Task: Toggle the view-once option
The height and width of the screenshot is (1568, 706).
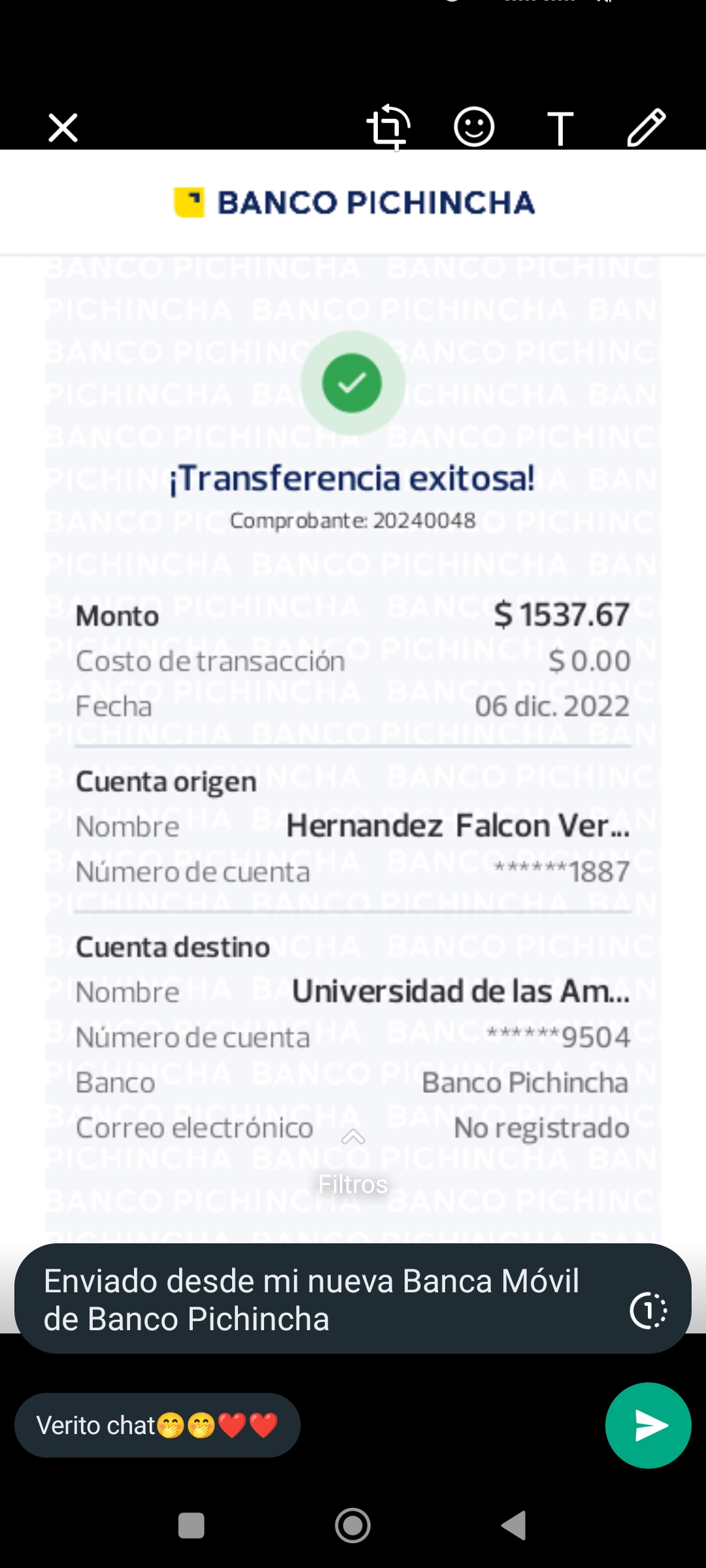Action: click(x=648, y=1310)
